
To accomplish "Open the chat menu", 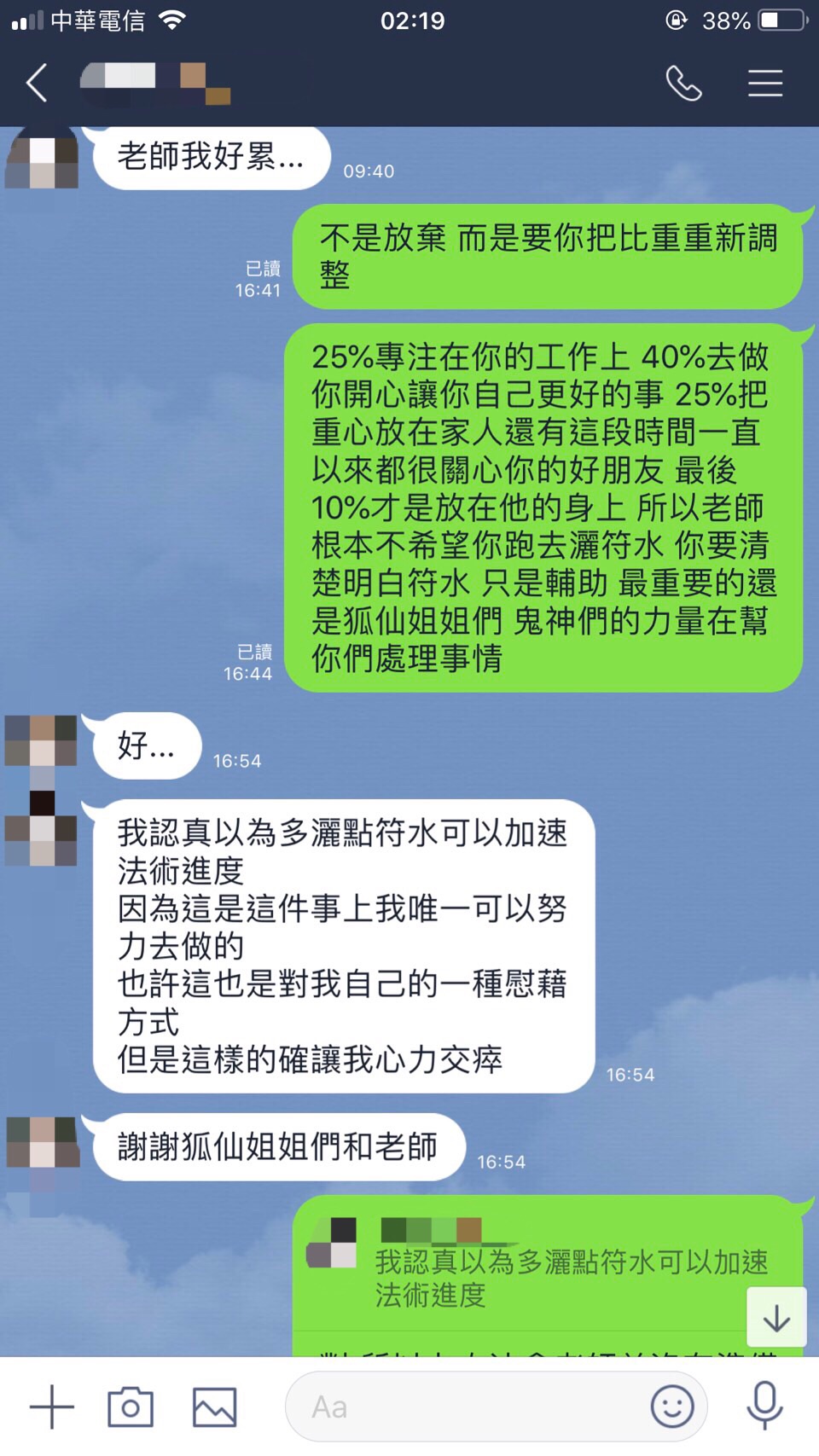I will click(765, 84).
